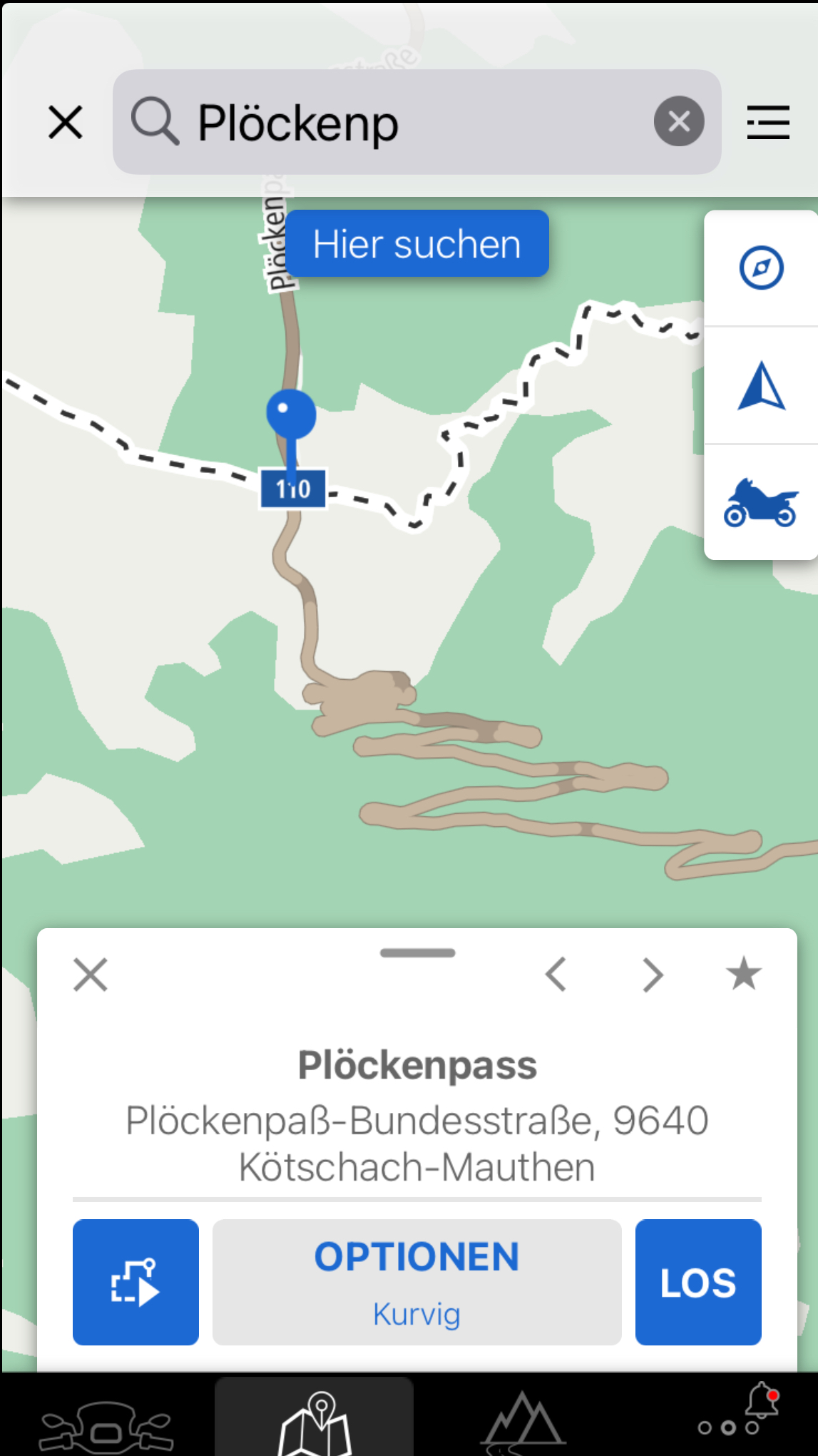Switch to the mountains tab
Screen dimensions: 818x1456
522,1423
